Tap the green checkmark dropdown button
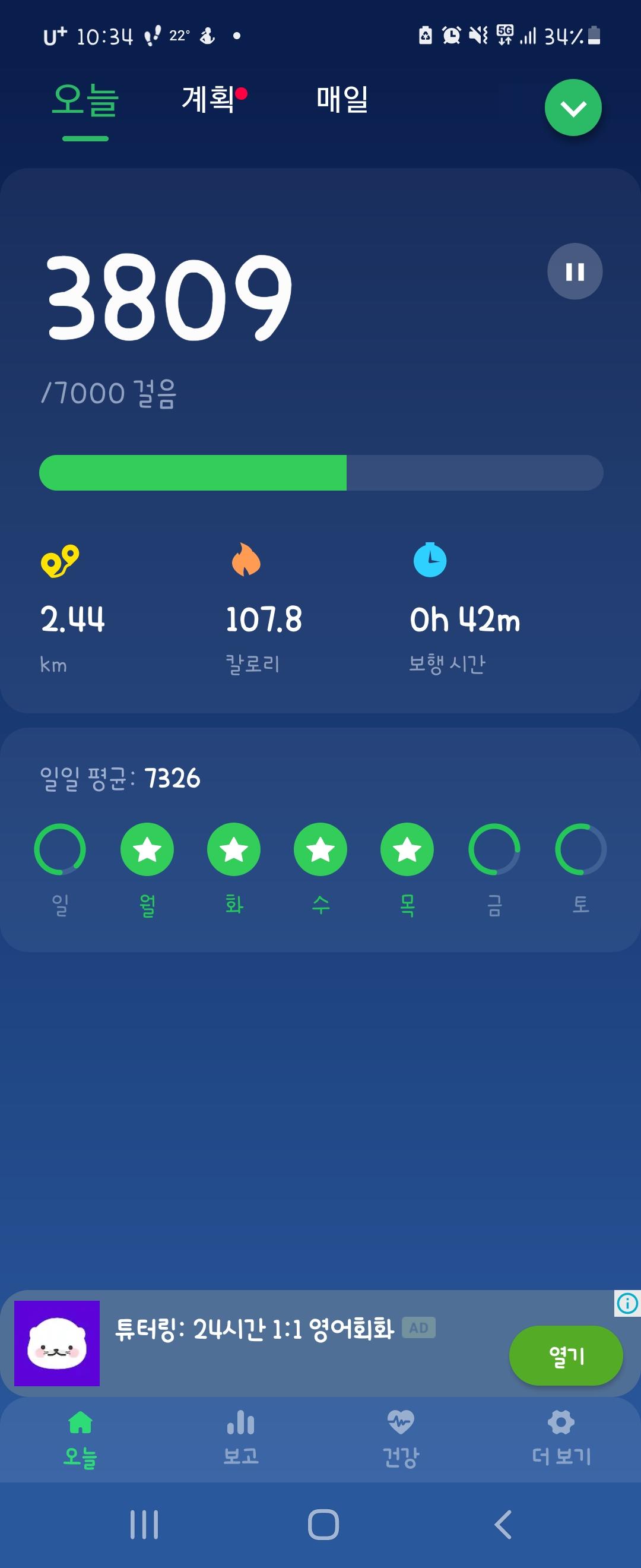 (572, 108)
